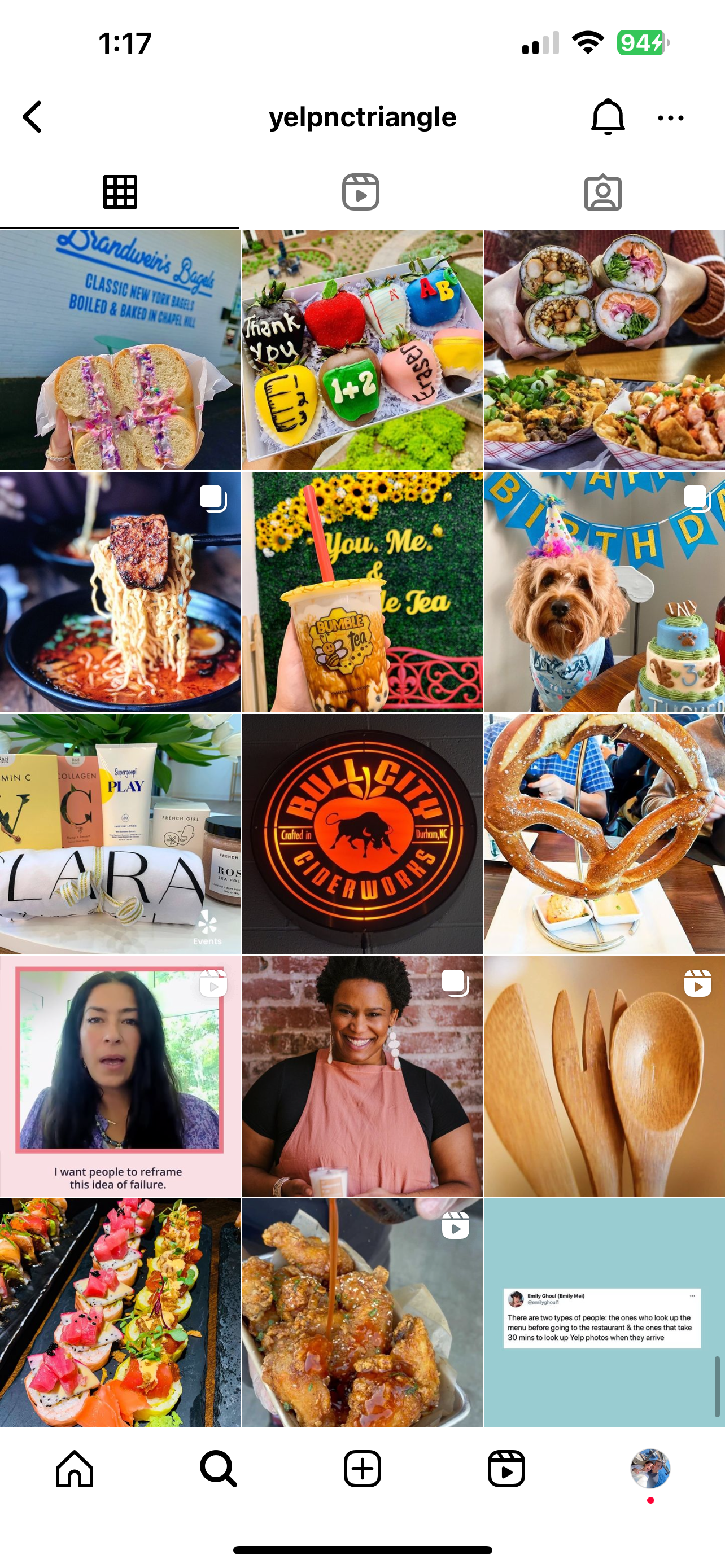
Task: Switch to the tagged photos tab
Action: 602,193
